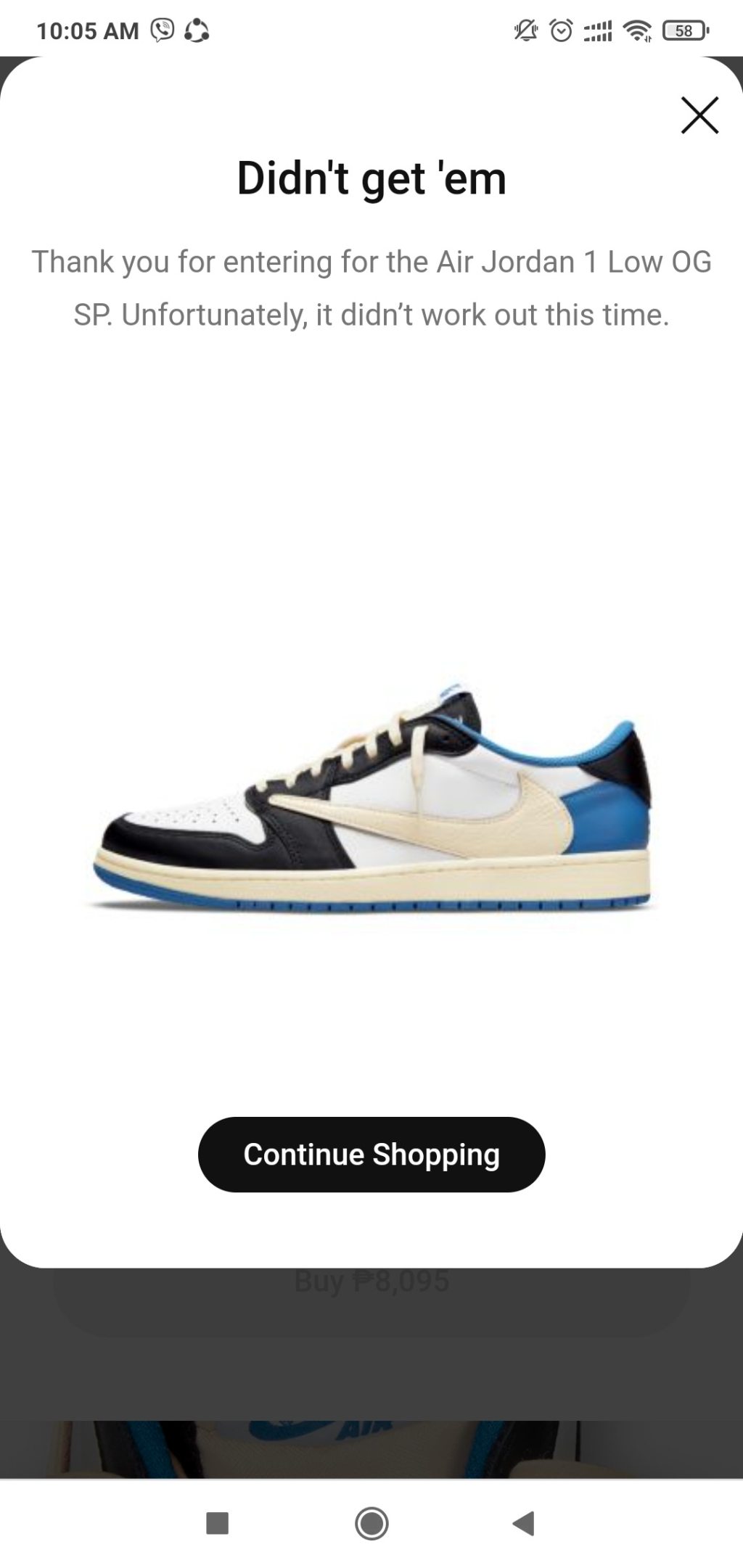Close the Didn't get 'em dialog
The width and height of the screenshot is (743, 1568).
(x=699, y=115)
